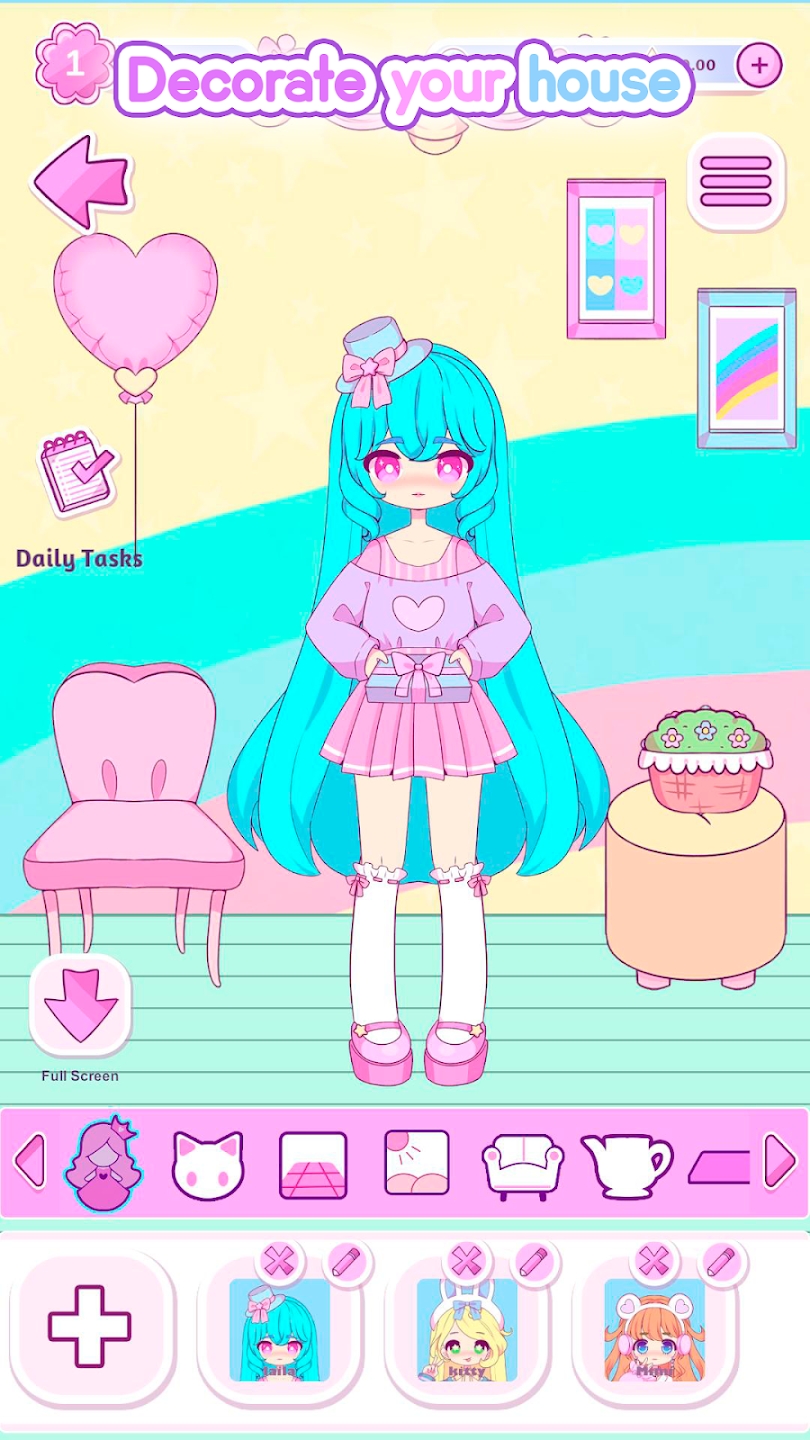Open the wallpaper category
Screen dimensions: 810x1440
(x=417, y=1163)
